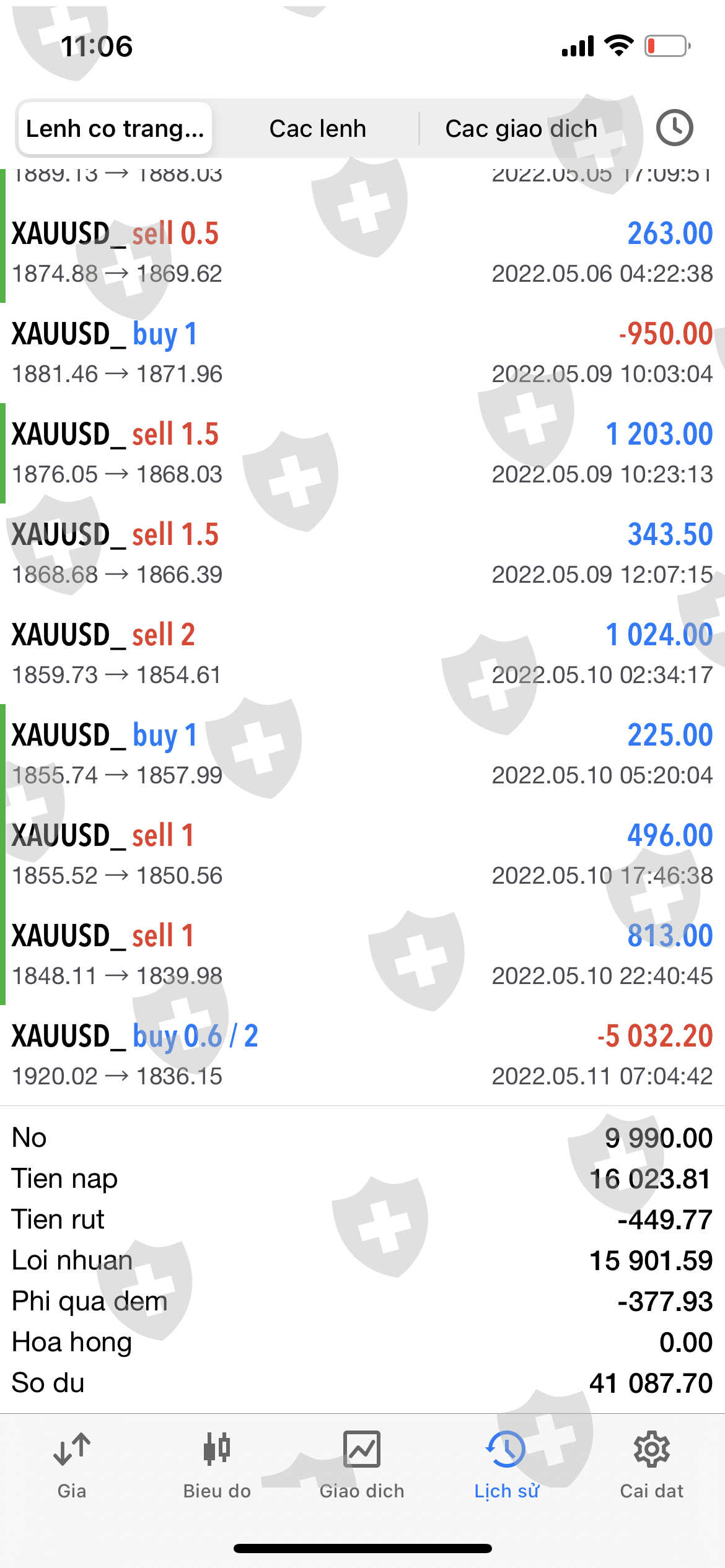Open the history period clock icon

(x=674, y=128)
